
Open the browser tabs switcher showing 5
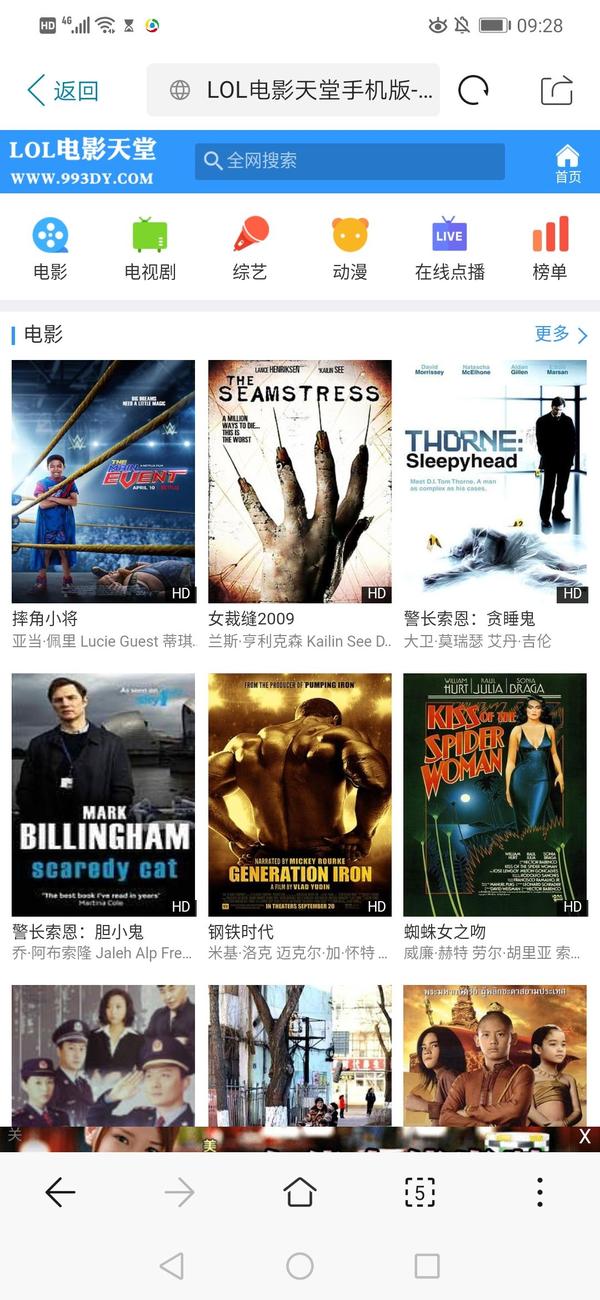(x=420, y=1192)
